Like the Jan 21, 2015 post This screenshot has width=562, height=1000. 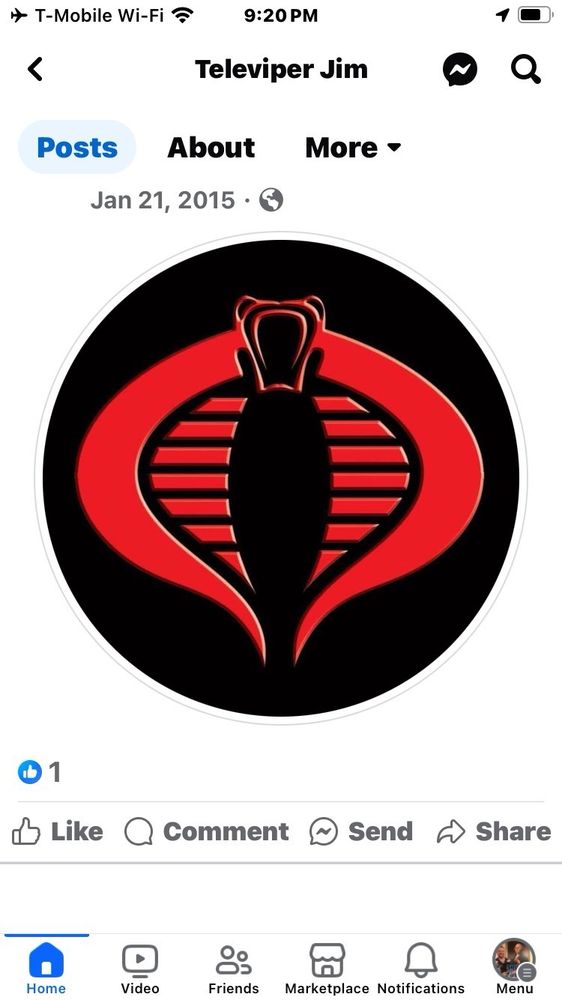point(57,832)
